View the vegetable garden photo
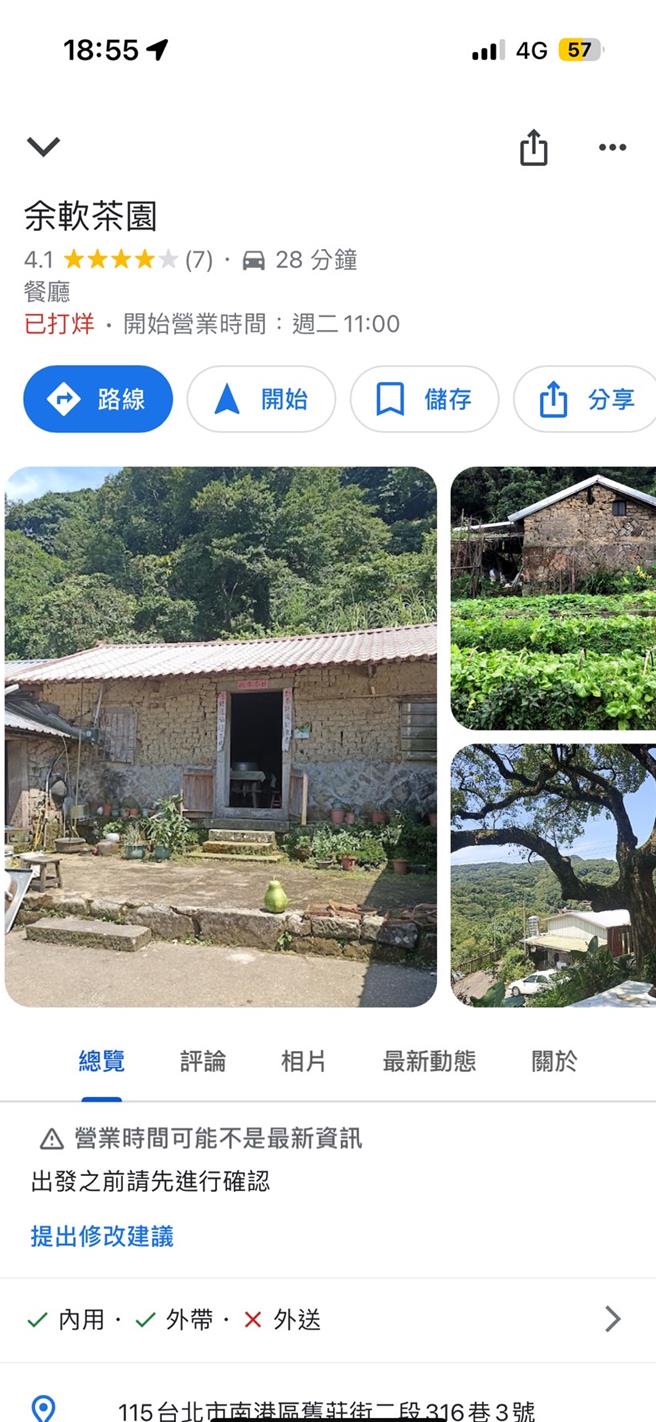The width and height of the screenshot is (656, 1422). [x=553, y=598]
